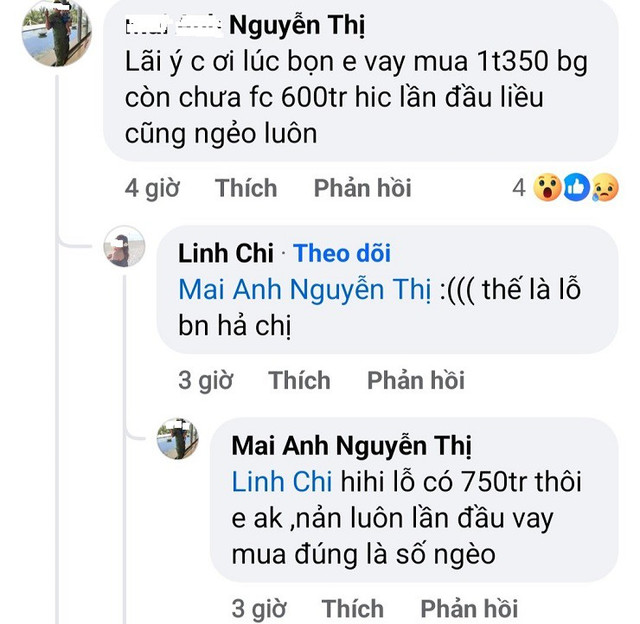Open Mai Anh Nguyễn Thị's profile name in last reply
Viewport: 640px width, 624px height.
pyautogui.click(x=351, y=445)
